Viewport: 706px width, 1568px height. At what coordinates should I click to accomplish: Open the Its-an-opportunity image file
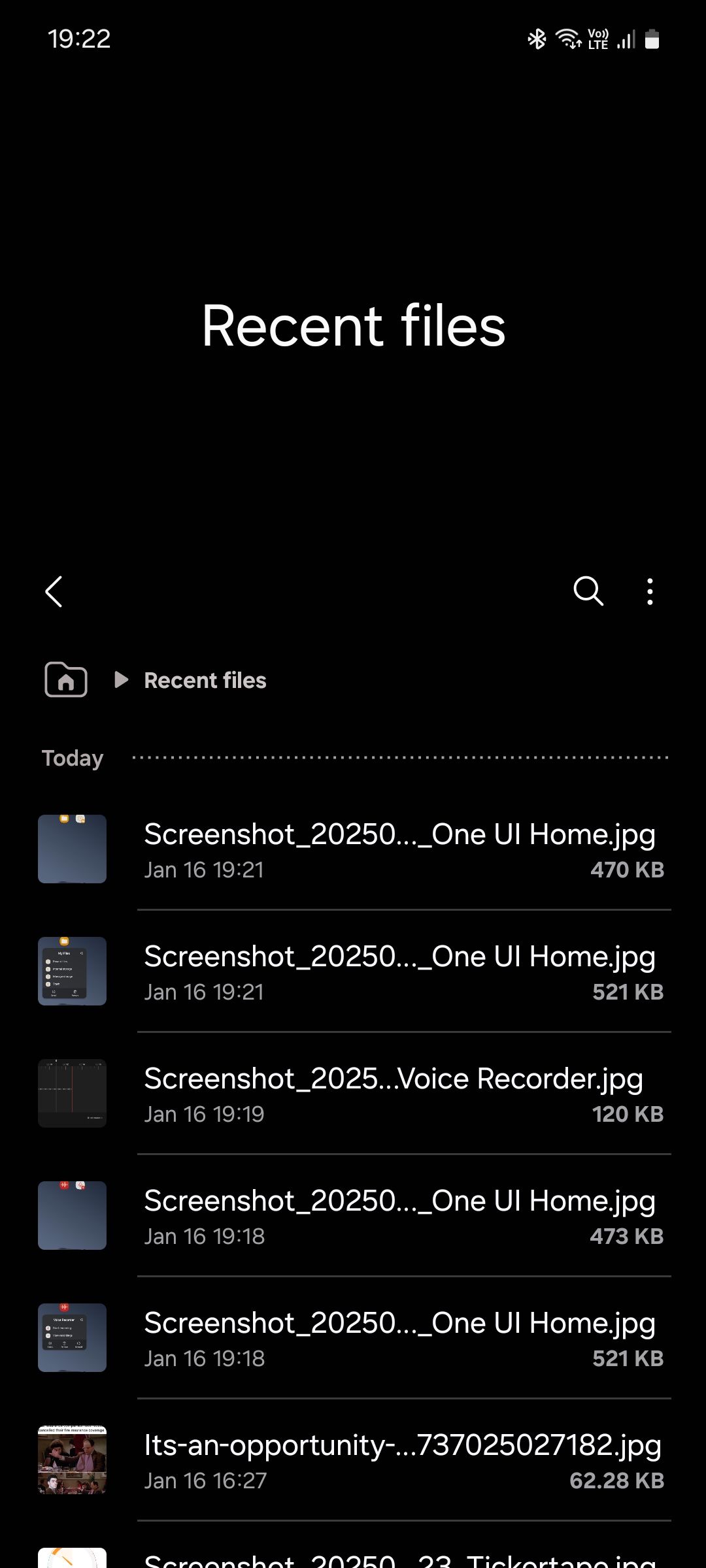click(400, 1460)
